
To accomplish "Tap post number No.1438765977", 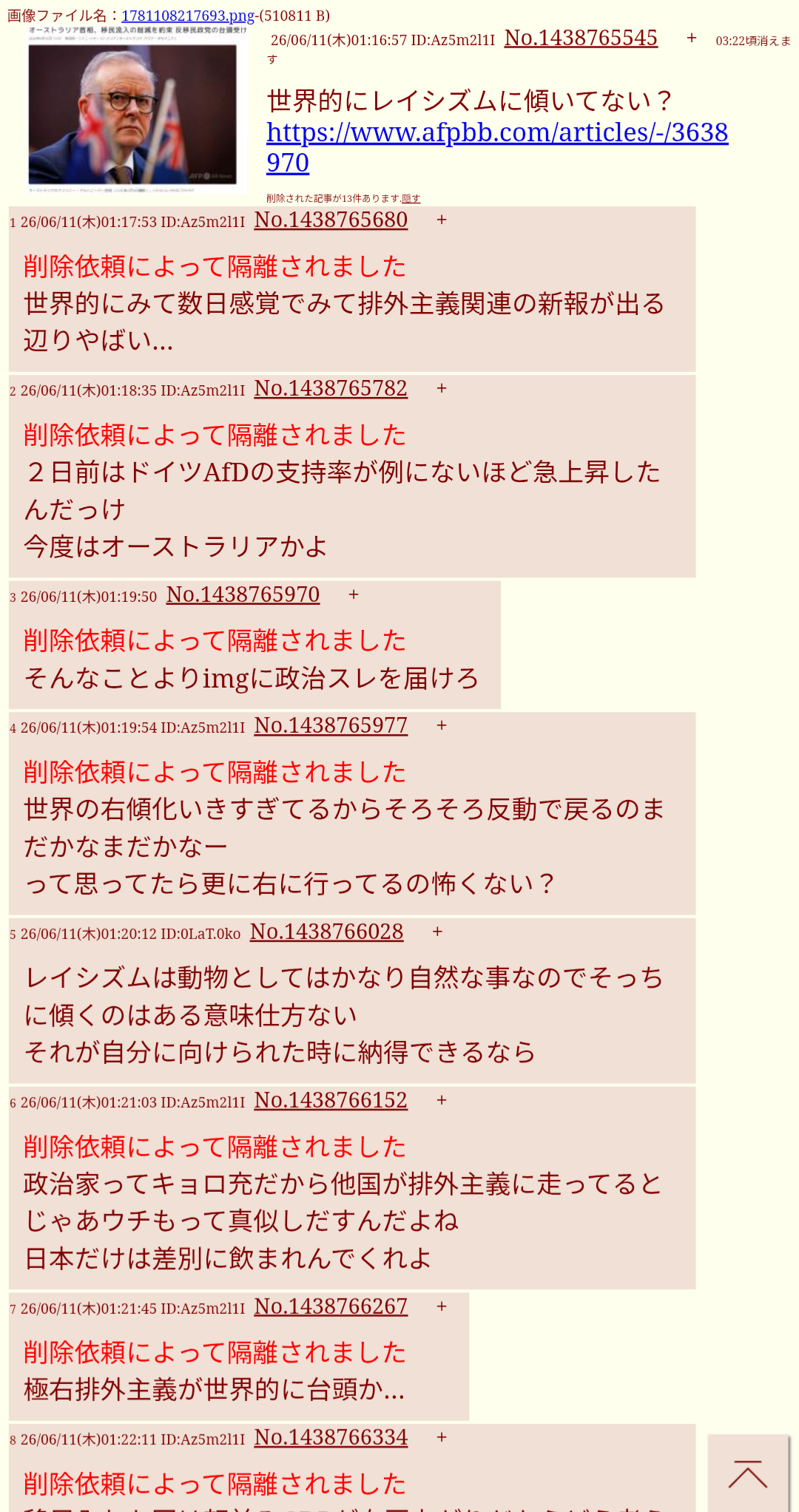I will (x=331, y=726).
